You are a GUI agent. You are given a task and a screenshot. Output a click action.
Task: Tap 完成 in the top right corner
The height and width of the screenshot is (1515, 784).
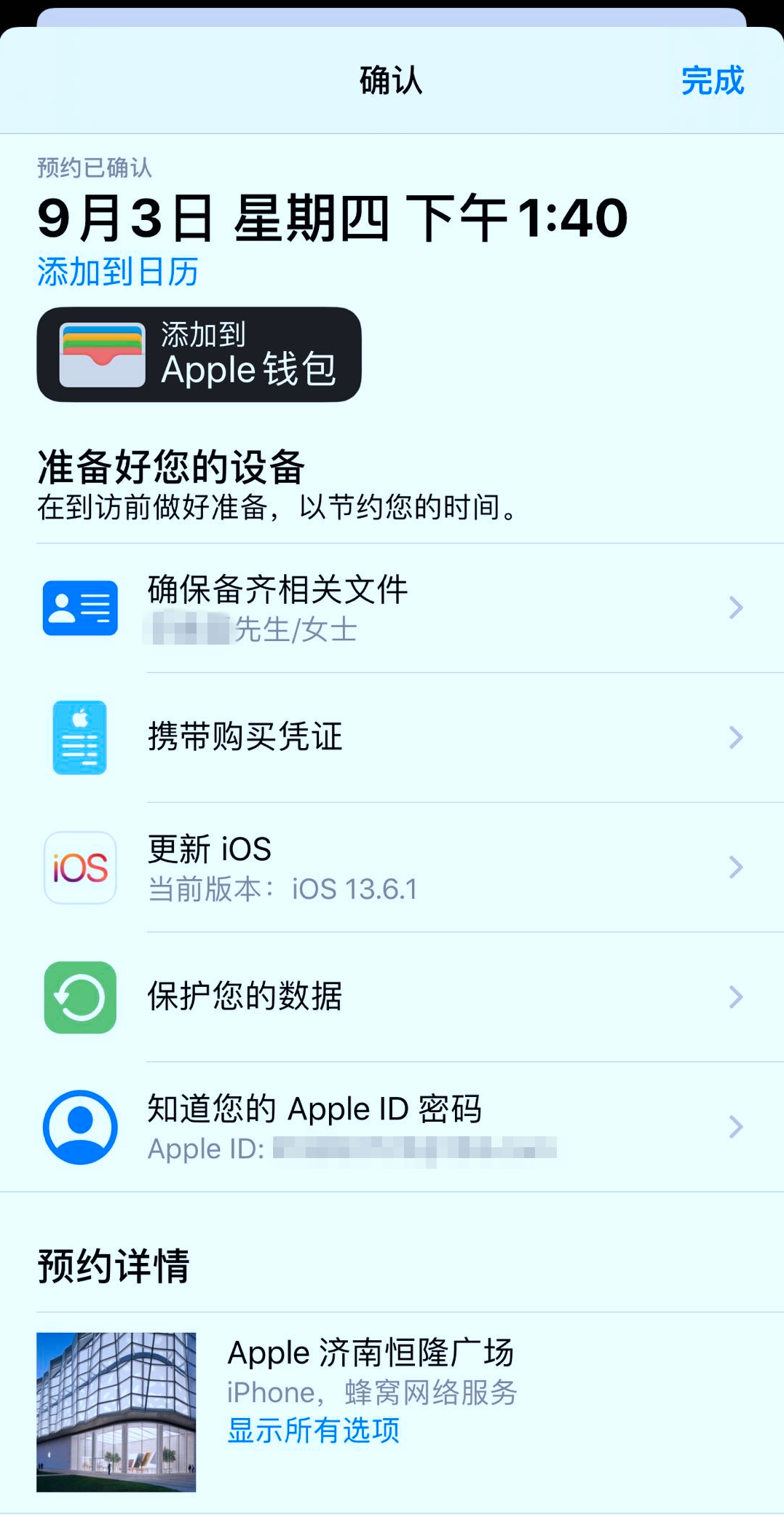click(712, 81)
